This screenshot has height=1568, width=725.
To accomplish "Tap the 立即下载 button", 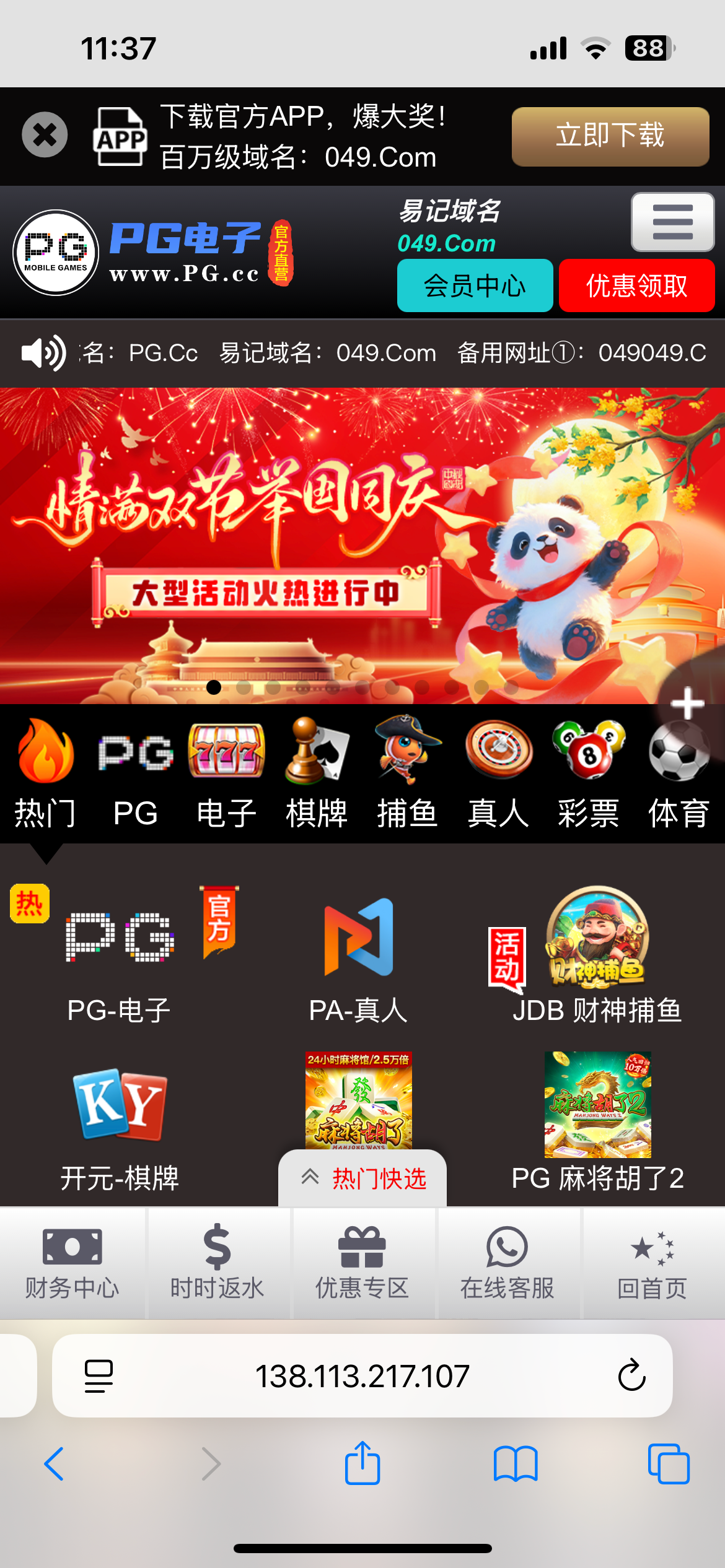I will point(610,136).
